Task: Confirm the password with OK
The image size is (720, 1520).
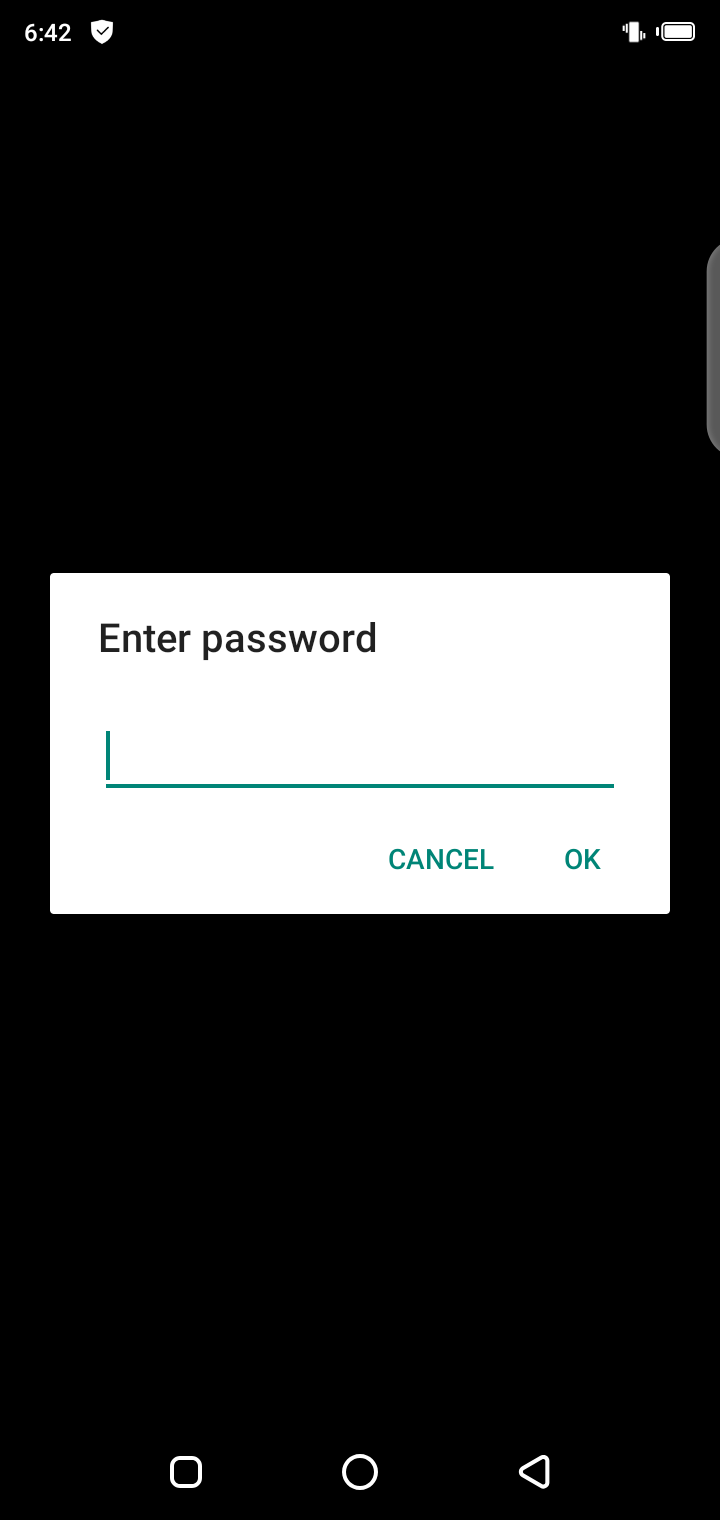Action: point(582,859)
